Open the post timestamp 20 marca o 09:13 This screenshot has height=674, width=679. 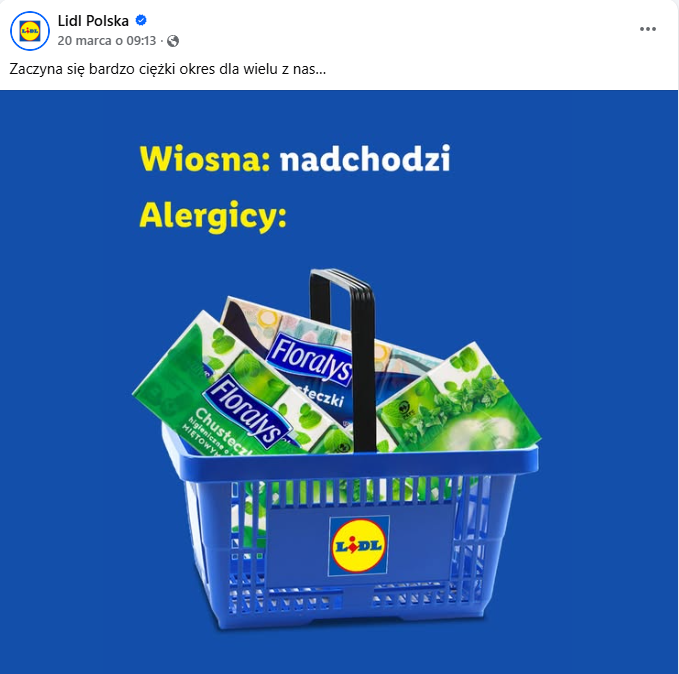[x=107, y=41]
